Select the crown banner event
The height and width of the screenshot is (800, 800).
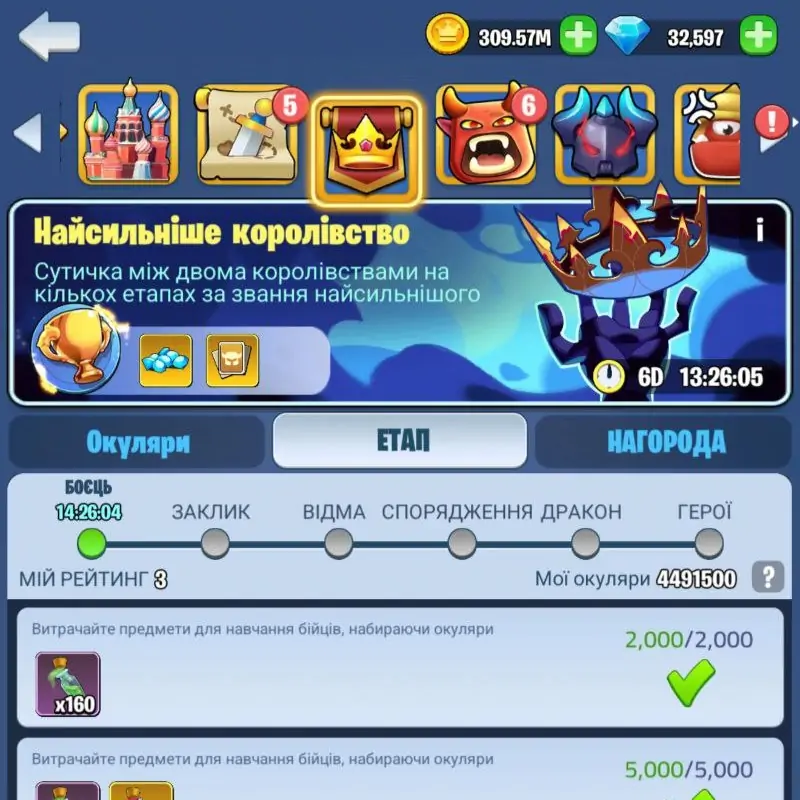coord(365,148)
